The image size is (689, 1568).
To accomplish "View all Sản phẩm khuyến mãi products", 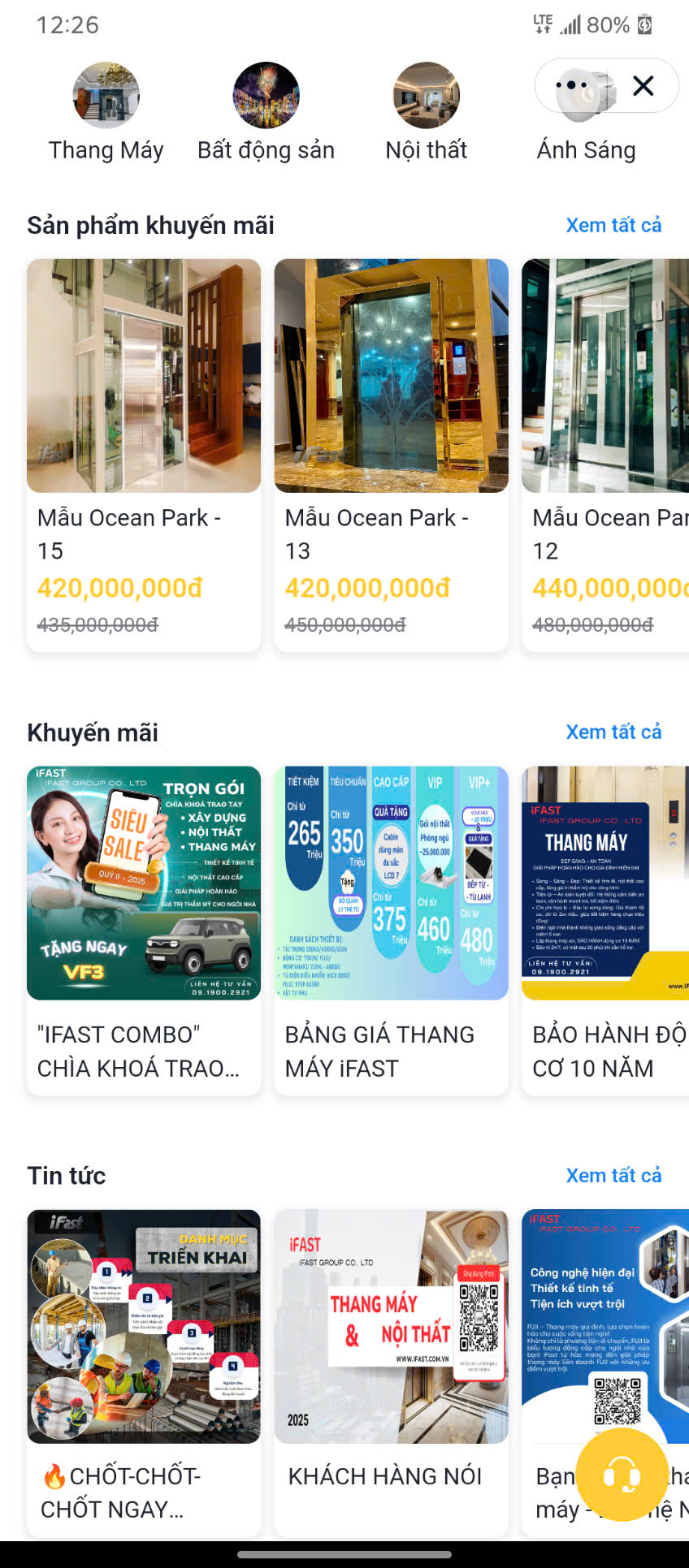I will coord(613,225).
